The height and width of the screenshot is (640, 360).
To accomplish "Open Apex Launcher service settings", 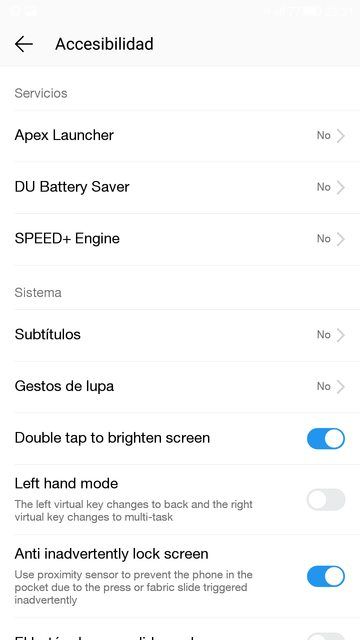I will tap(180, 136).
